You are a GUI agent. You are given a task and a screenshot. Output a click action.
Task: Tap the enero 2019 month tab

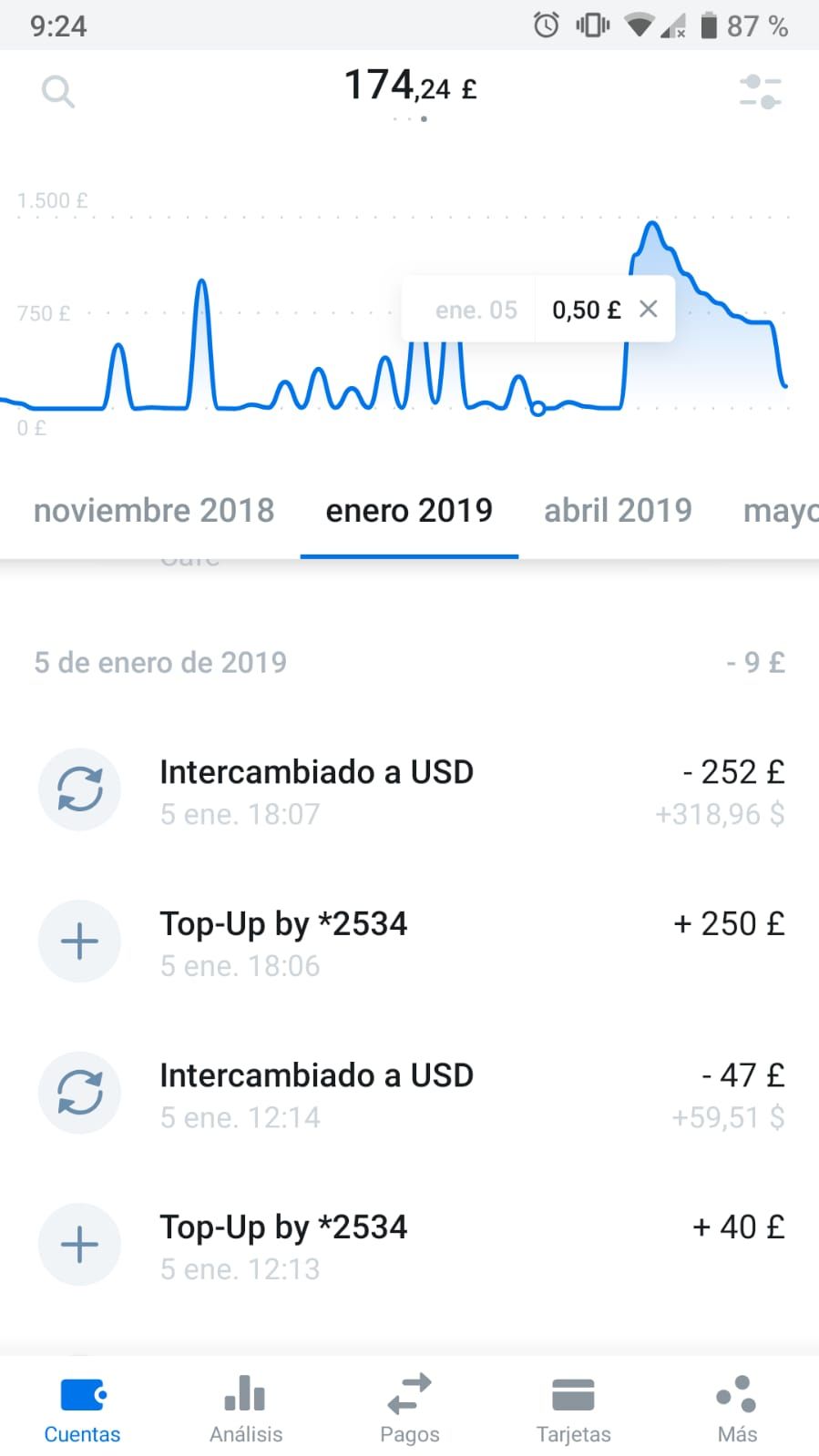click(409, 511)
